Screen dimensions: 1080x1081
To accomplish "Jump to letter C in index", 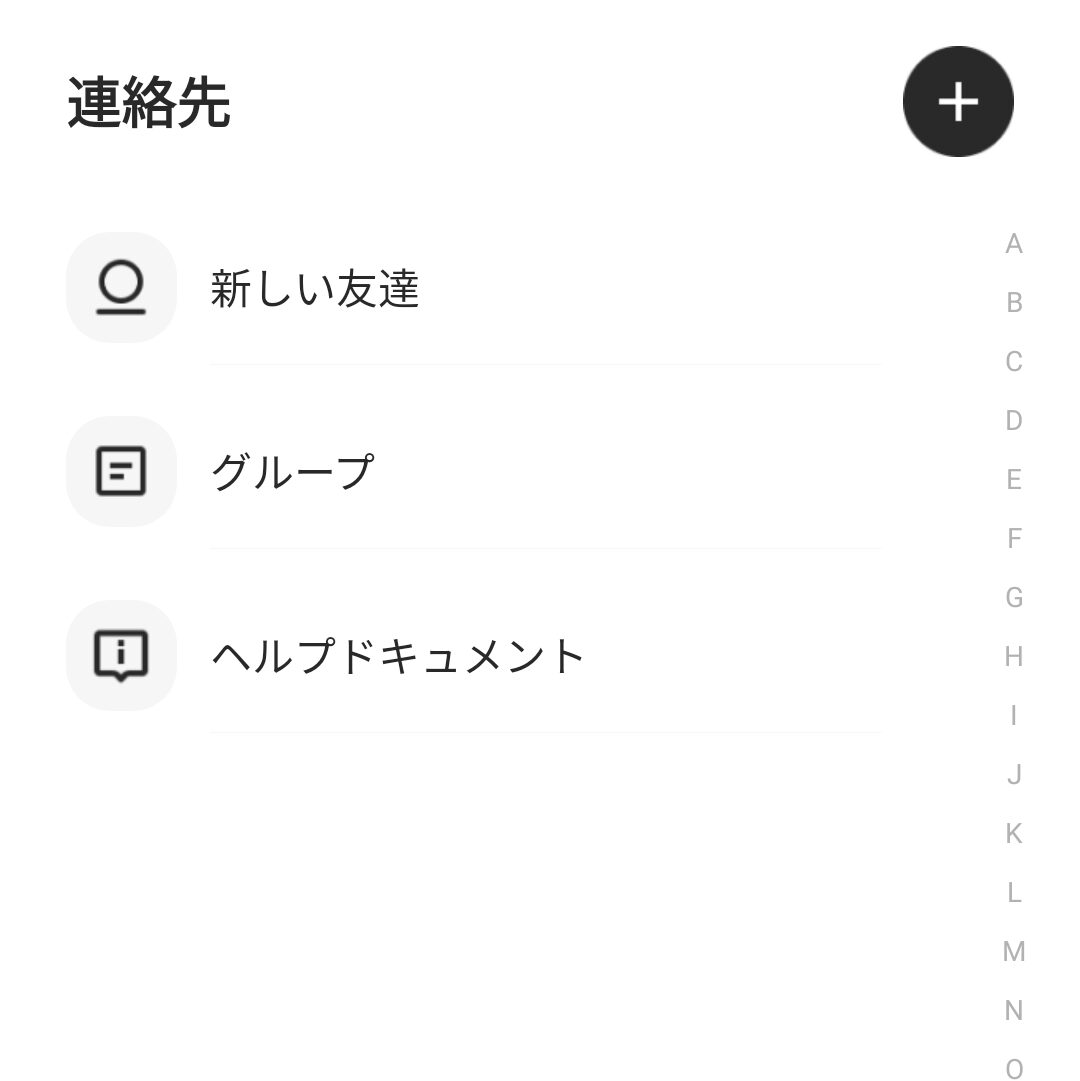I will [x=1014, y=362].
